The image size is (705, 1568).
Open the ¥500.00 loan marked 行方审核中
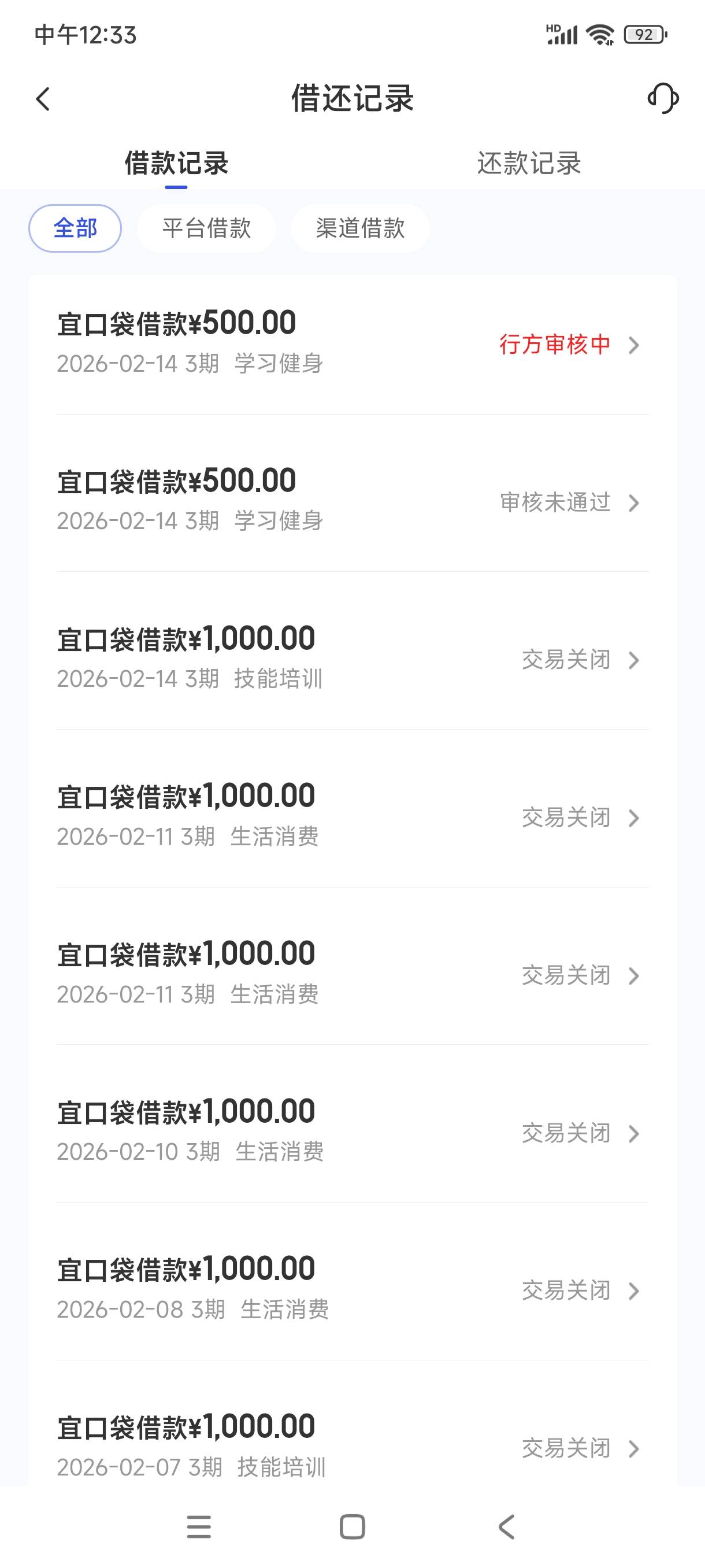click(x=352, y=344)
